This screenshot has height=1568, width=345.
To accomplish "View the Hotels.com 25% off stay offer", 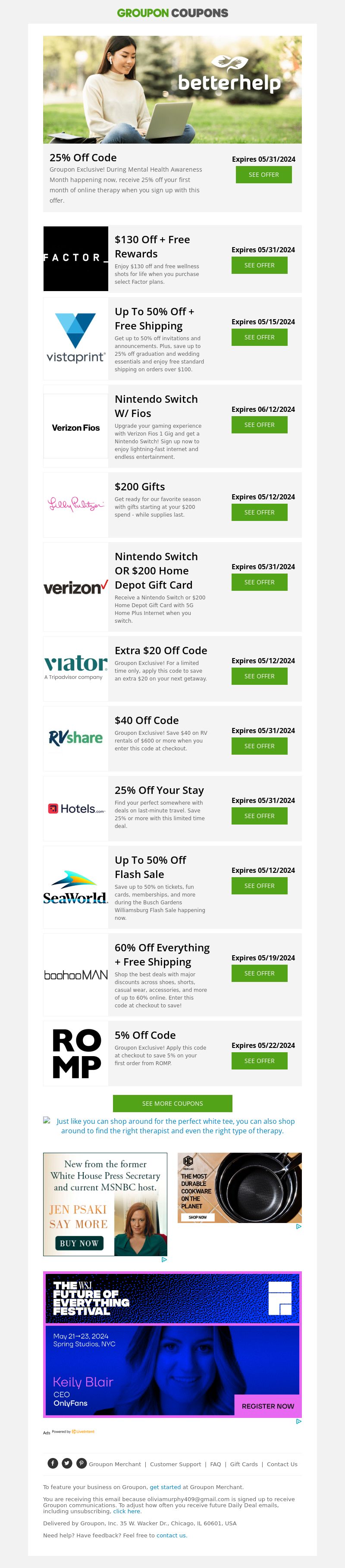I will point(259,815).
